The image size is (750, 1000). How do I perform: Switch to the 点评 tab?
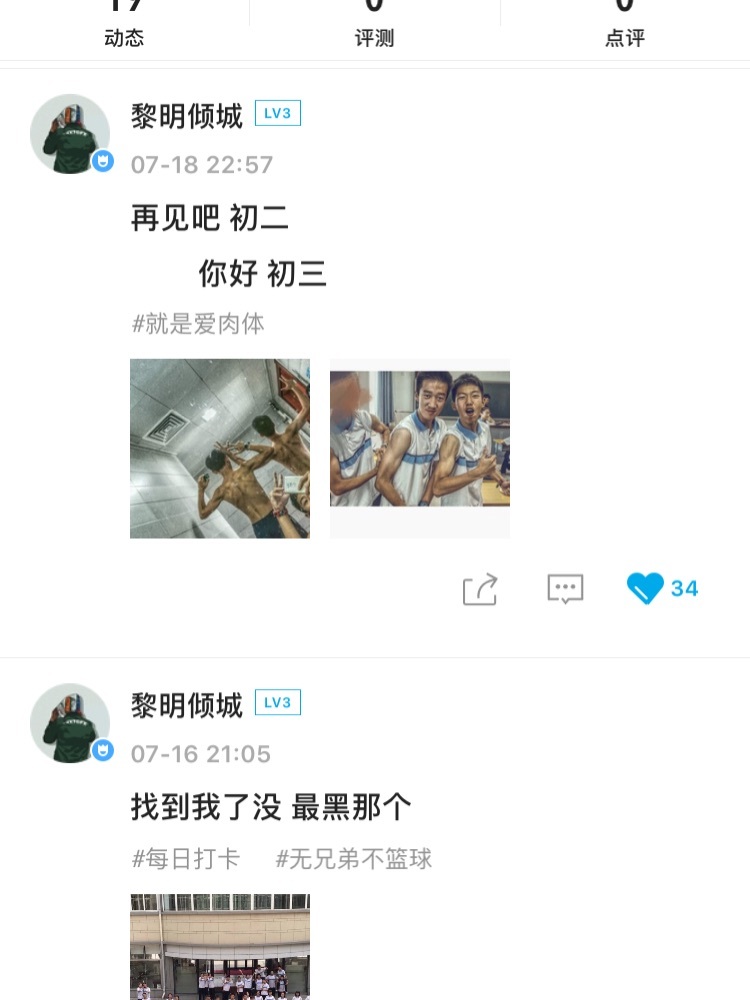[625, 28]
